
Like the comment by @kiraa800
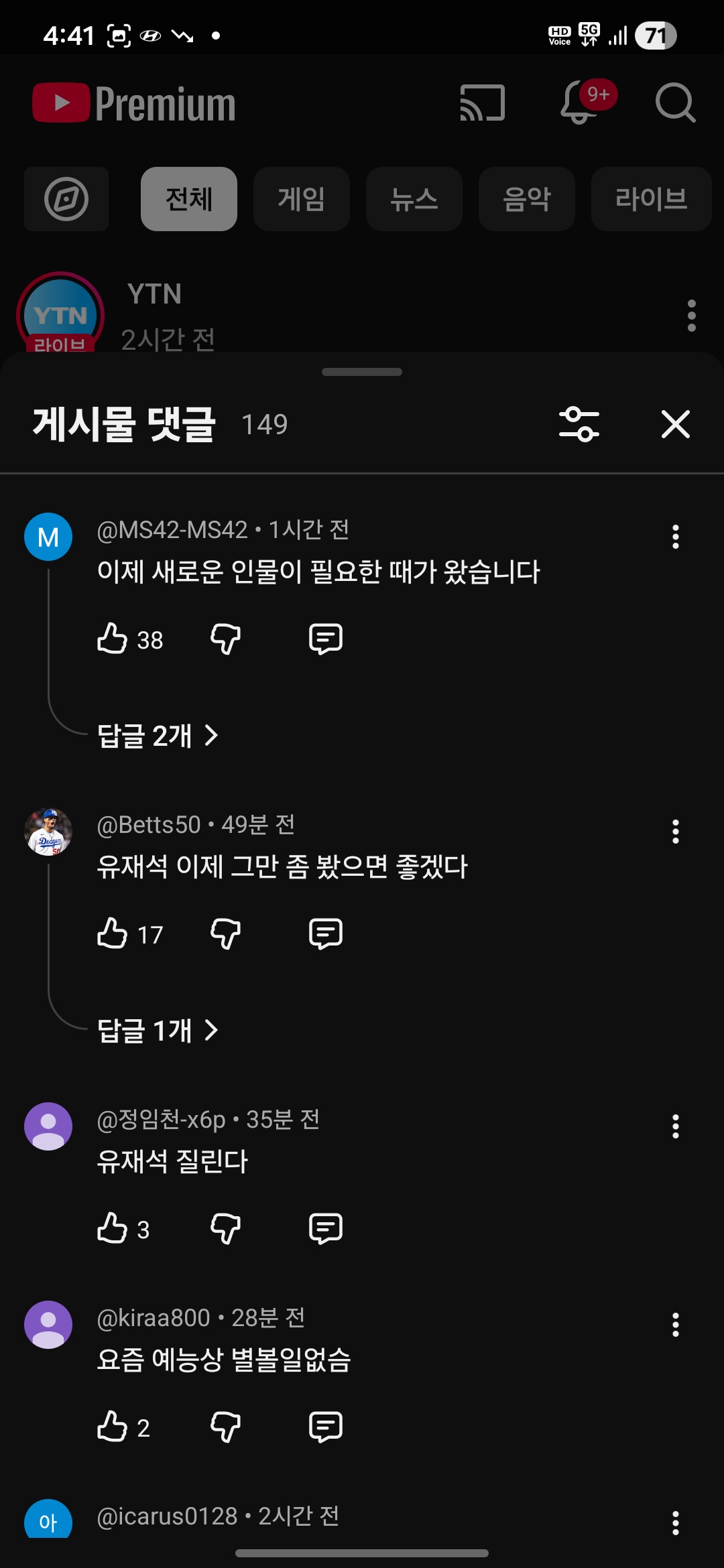[113, 1427]
